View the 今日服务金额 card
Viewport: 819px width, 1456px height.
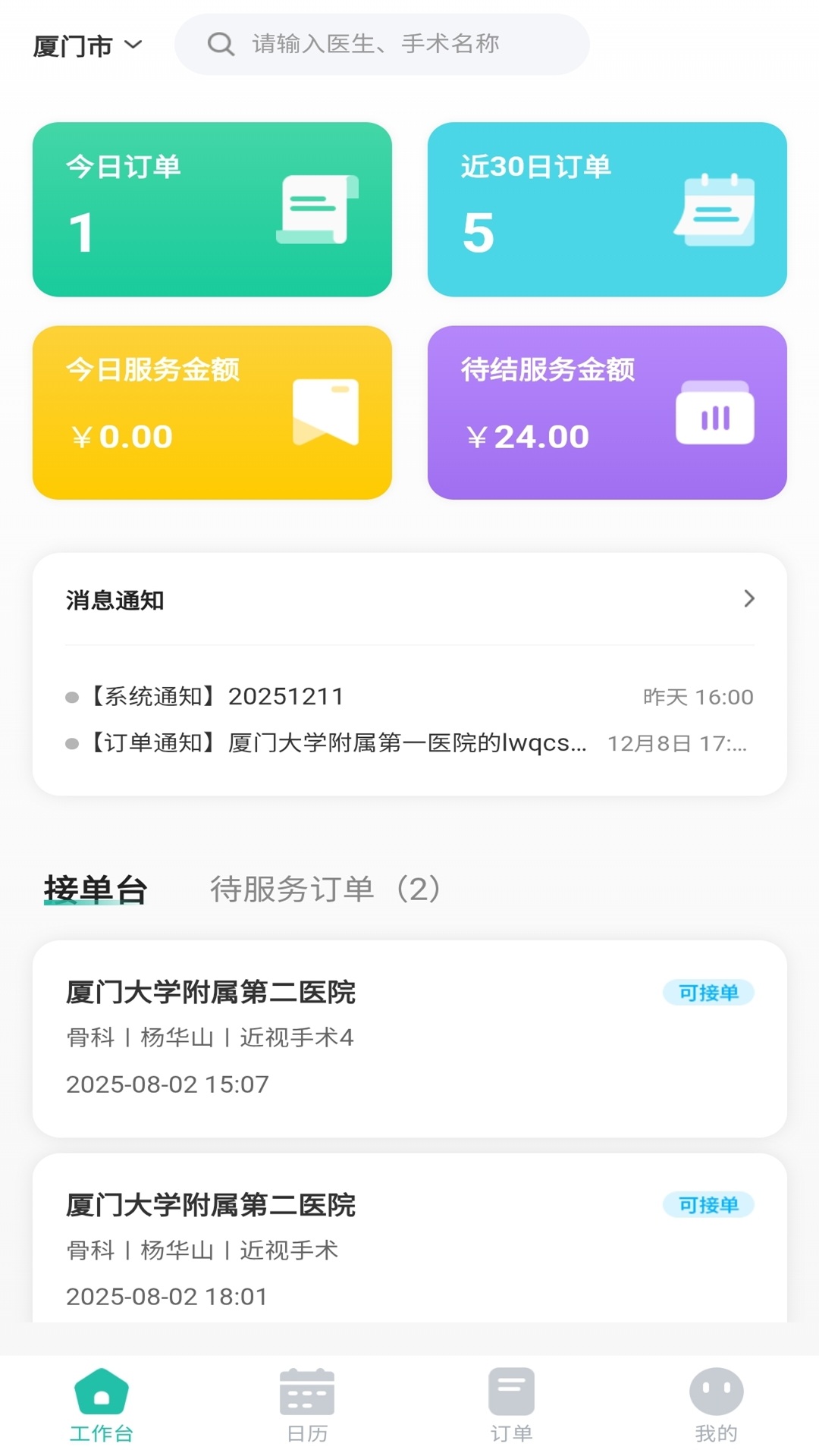point(212,413)
